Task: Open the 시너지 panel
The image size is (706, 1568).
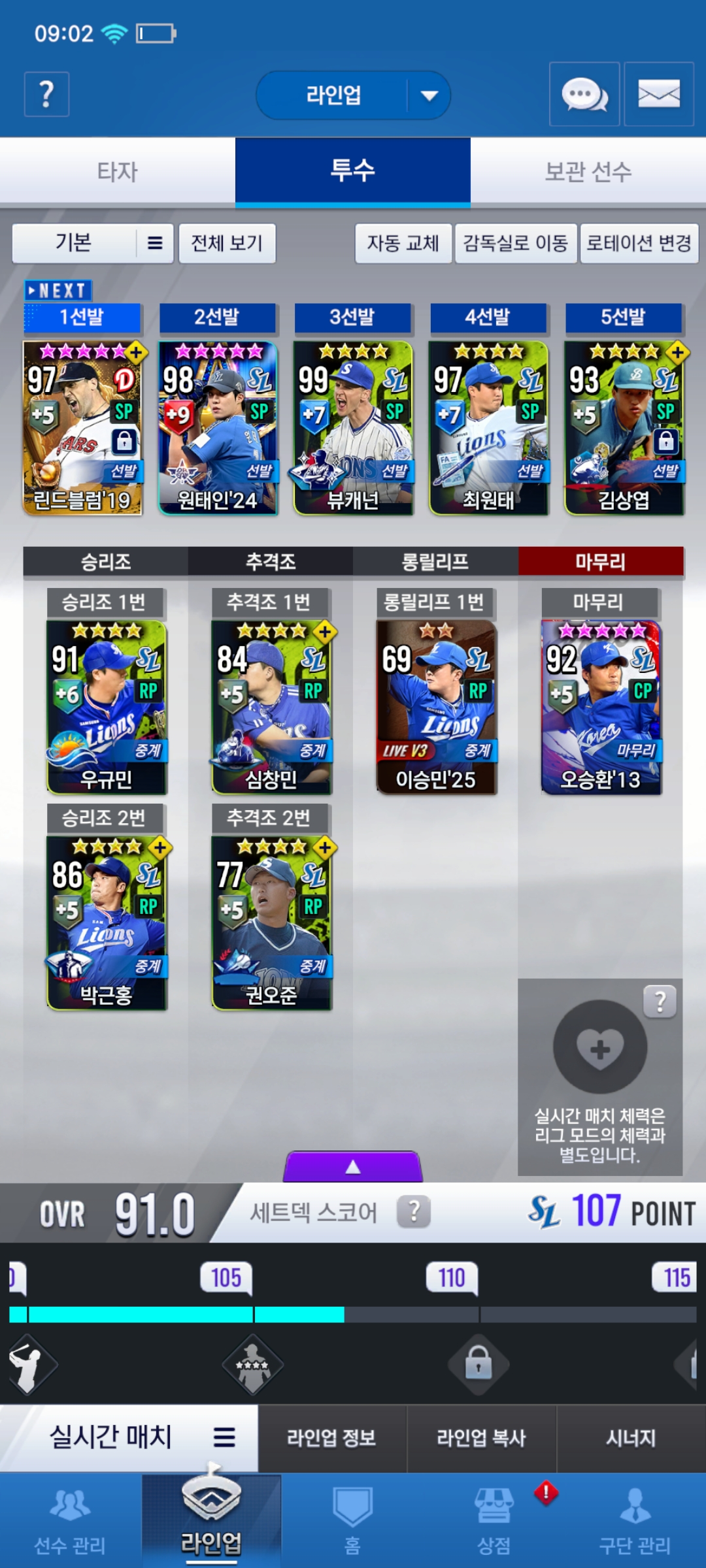Action: (630, 1438)
